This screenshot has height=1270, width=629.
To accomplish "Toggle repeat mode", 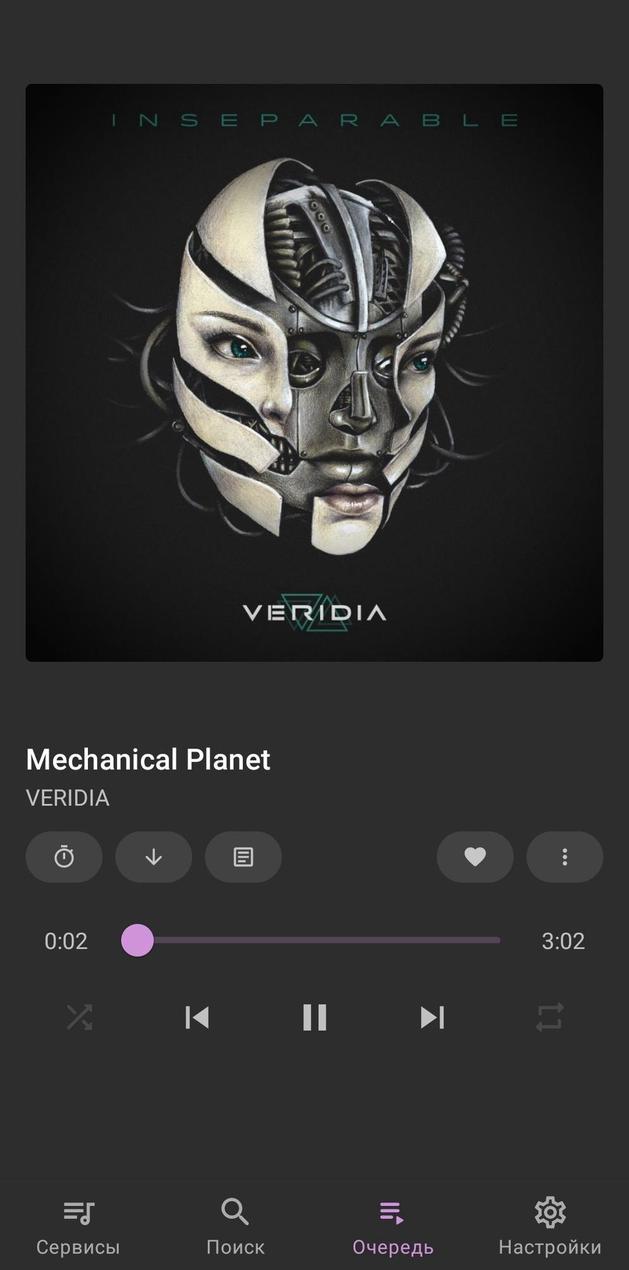I will tap(550, 1017).
